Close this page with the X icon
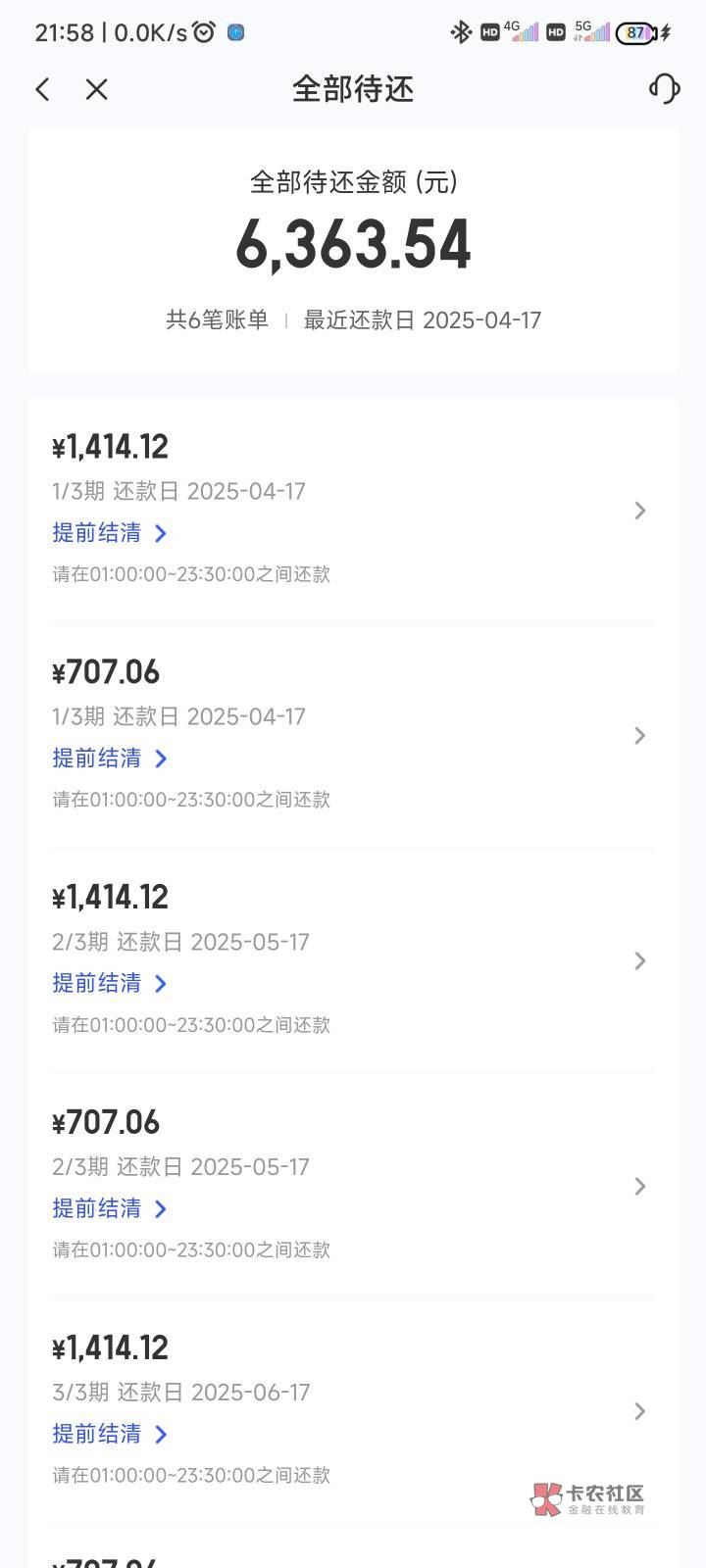This screenshot has height=1568, width=706. [96, 89]
